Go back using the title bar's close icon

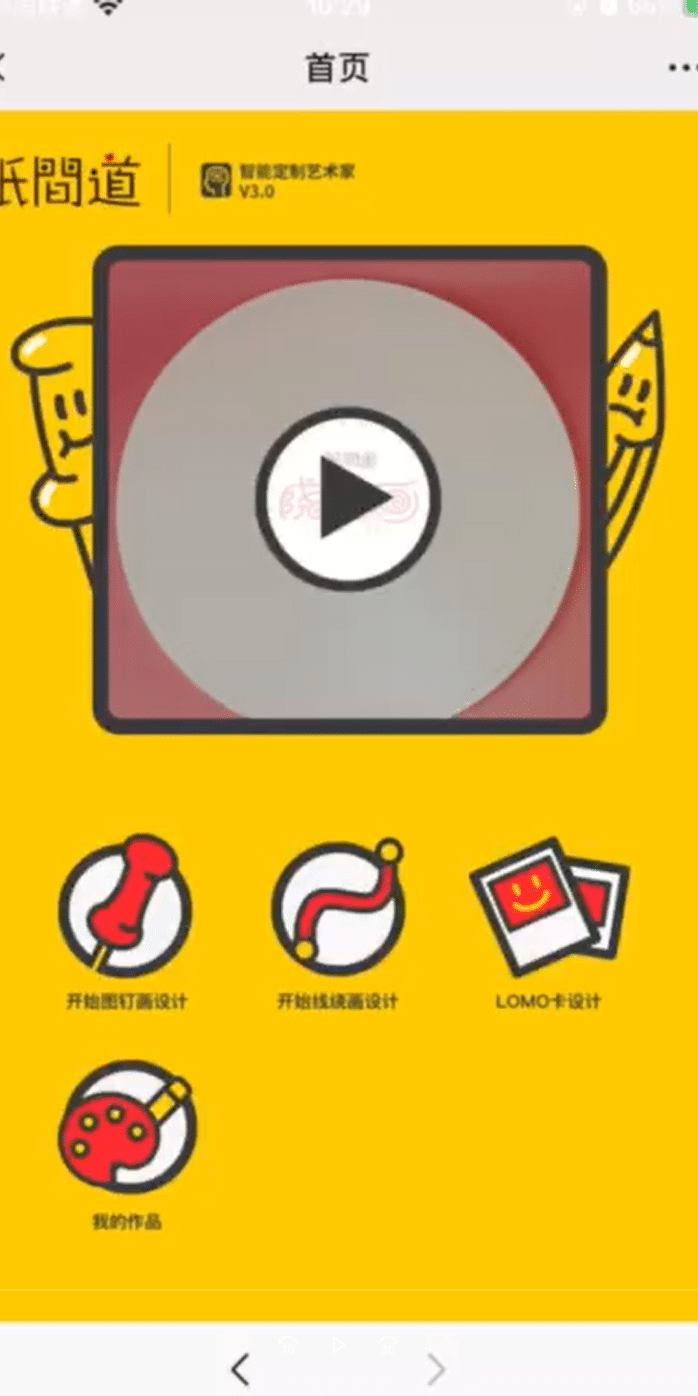[x=3, y=68]
